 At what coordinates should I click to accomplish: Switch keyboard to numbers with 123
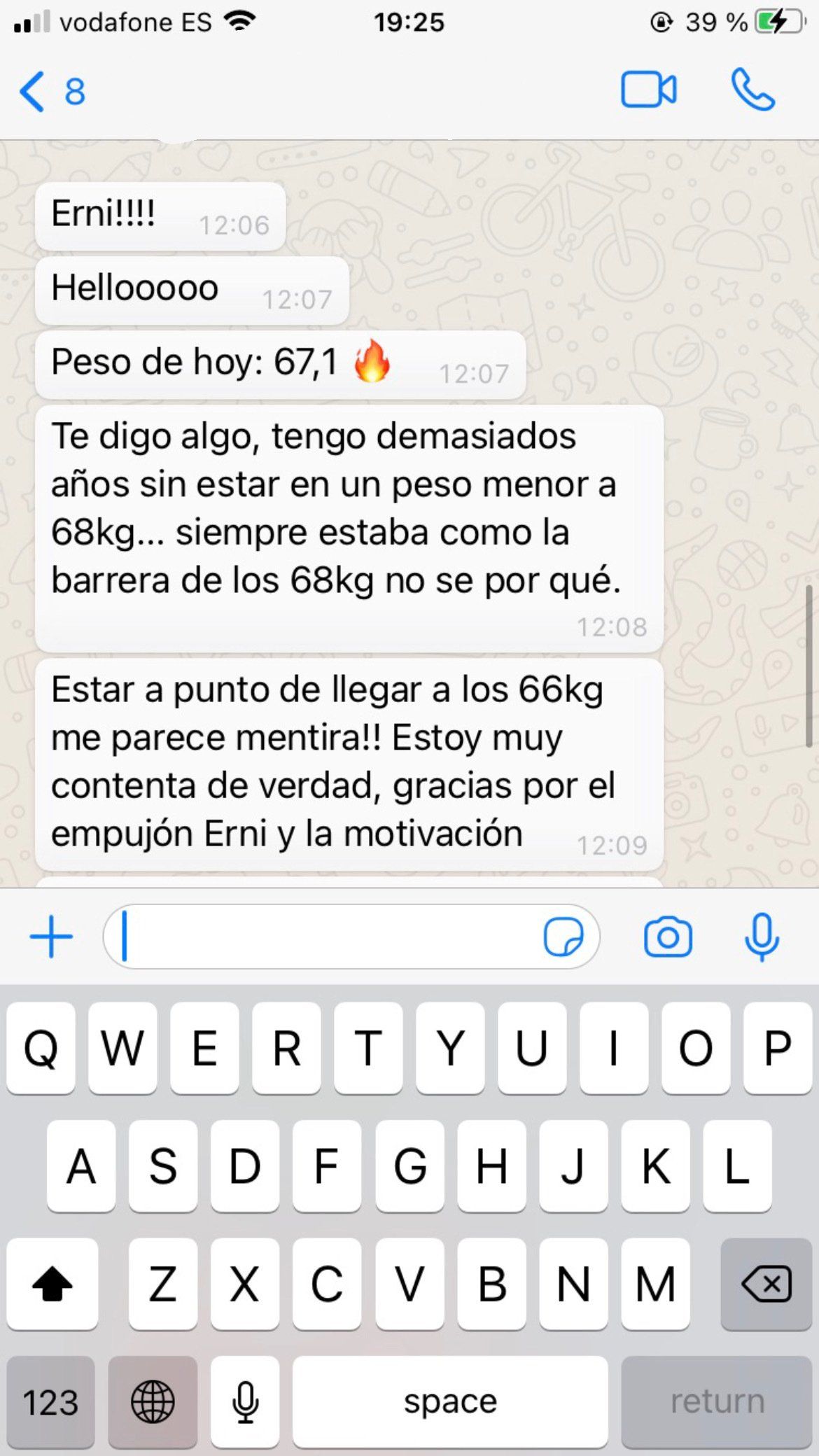[x=50, y=1402]
